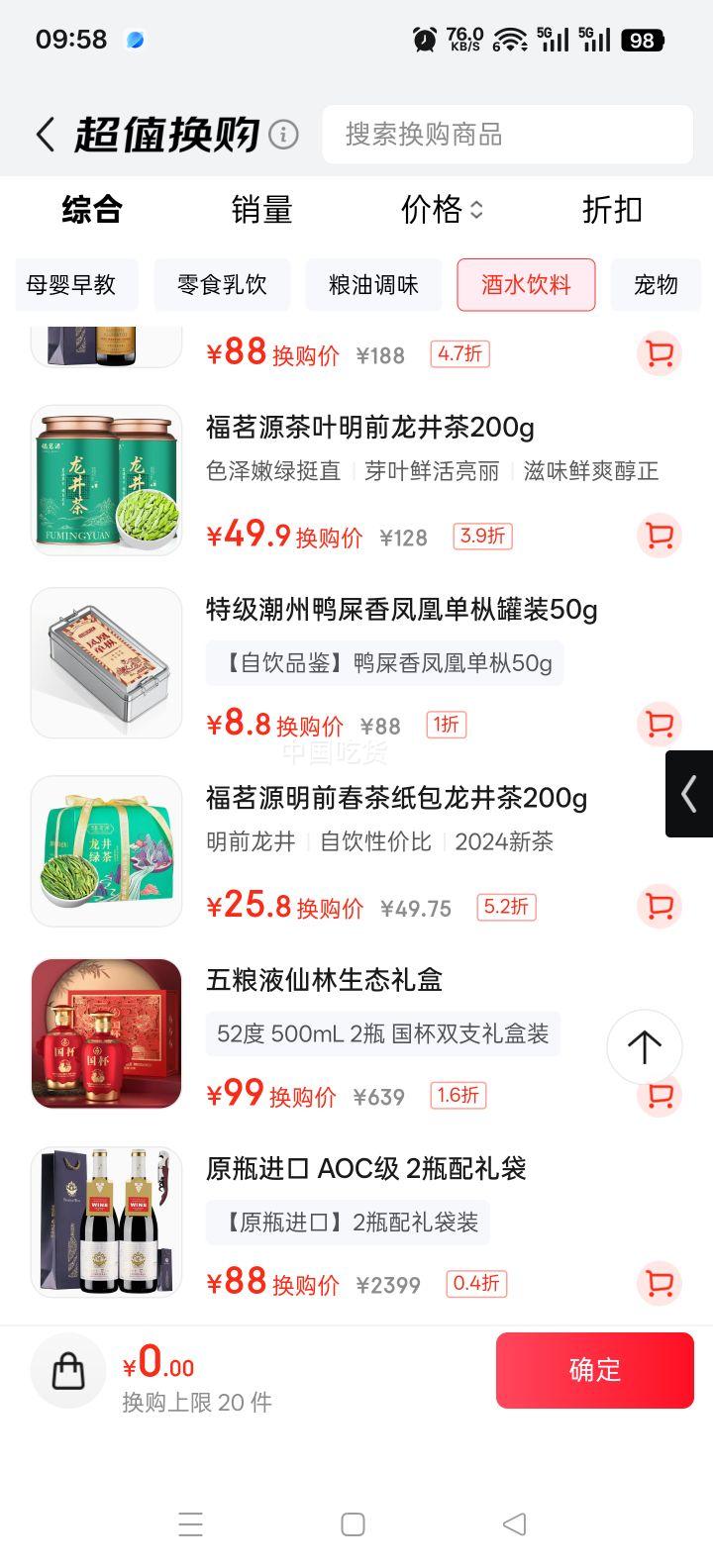Image resolution: width=713 pixels, height=1568 pixels.
Task: Click the back-to-top arrow button
Action: [x=645, y=1047]
